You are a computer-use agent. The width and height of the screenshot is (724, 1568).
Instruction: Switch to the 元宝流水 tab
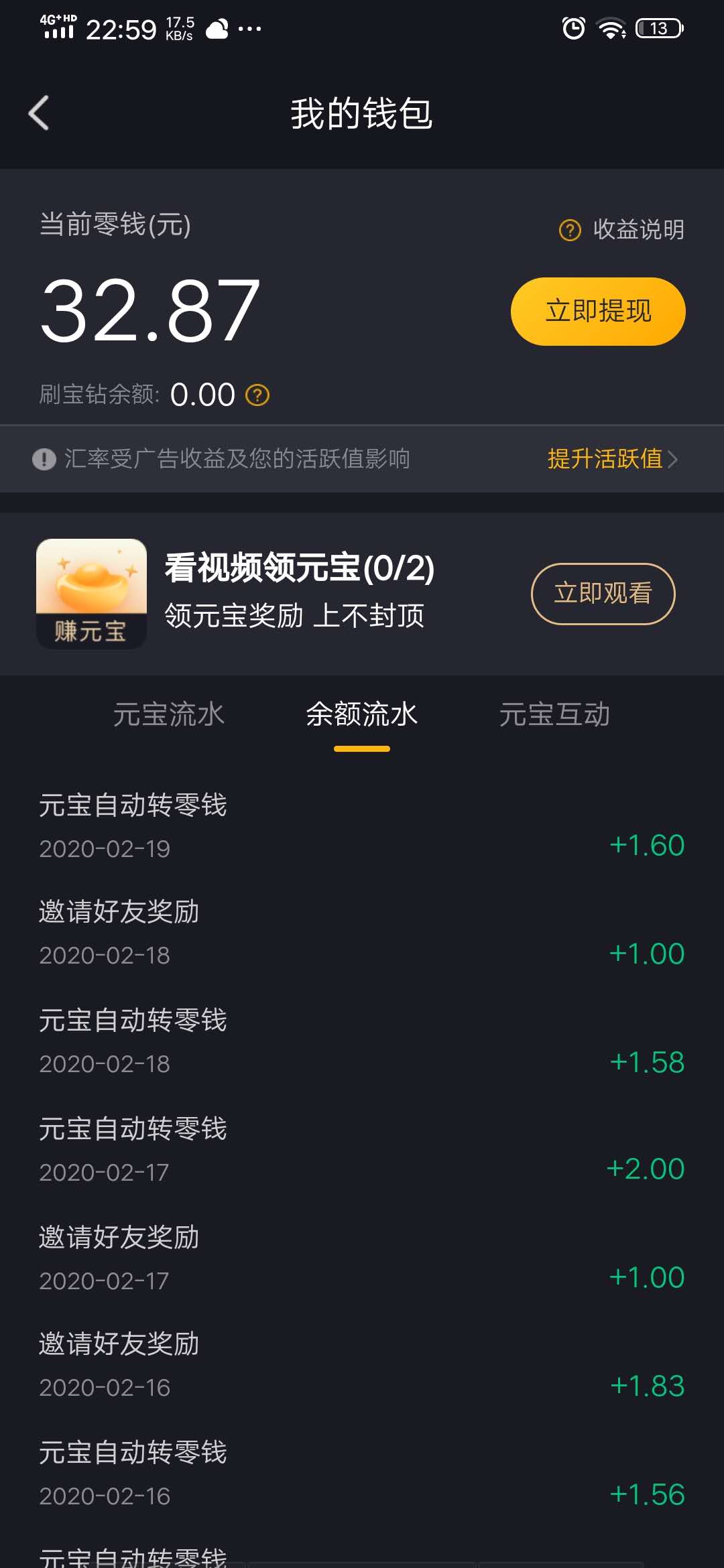[x=168, y=715]
